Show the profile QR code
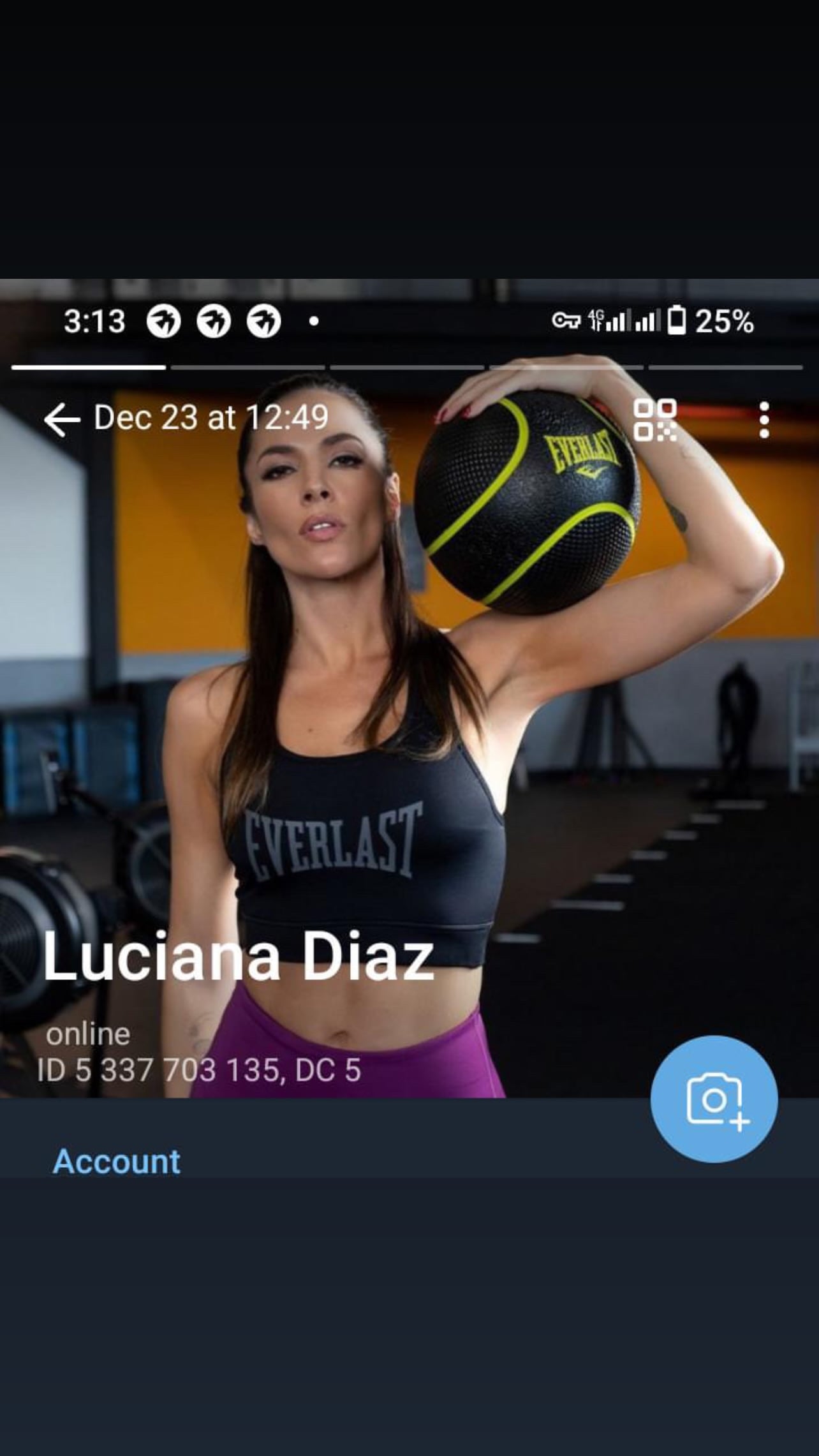The width and height of the screenshot is (819, 1456). tap(654, 419)
